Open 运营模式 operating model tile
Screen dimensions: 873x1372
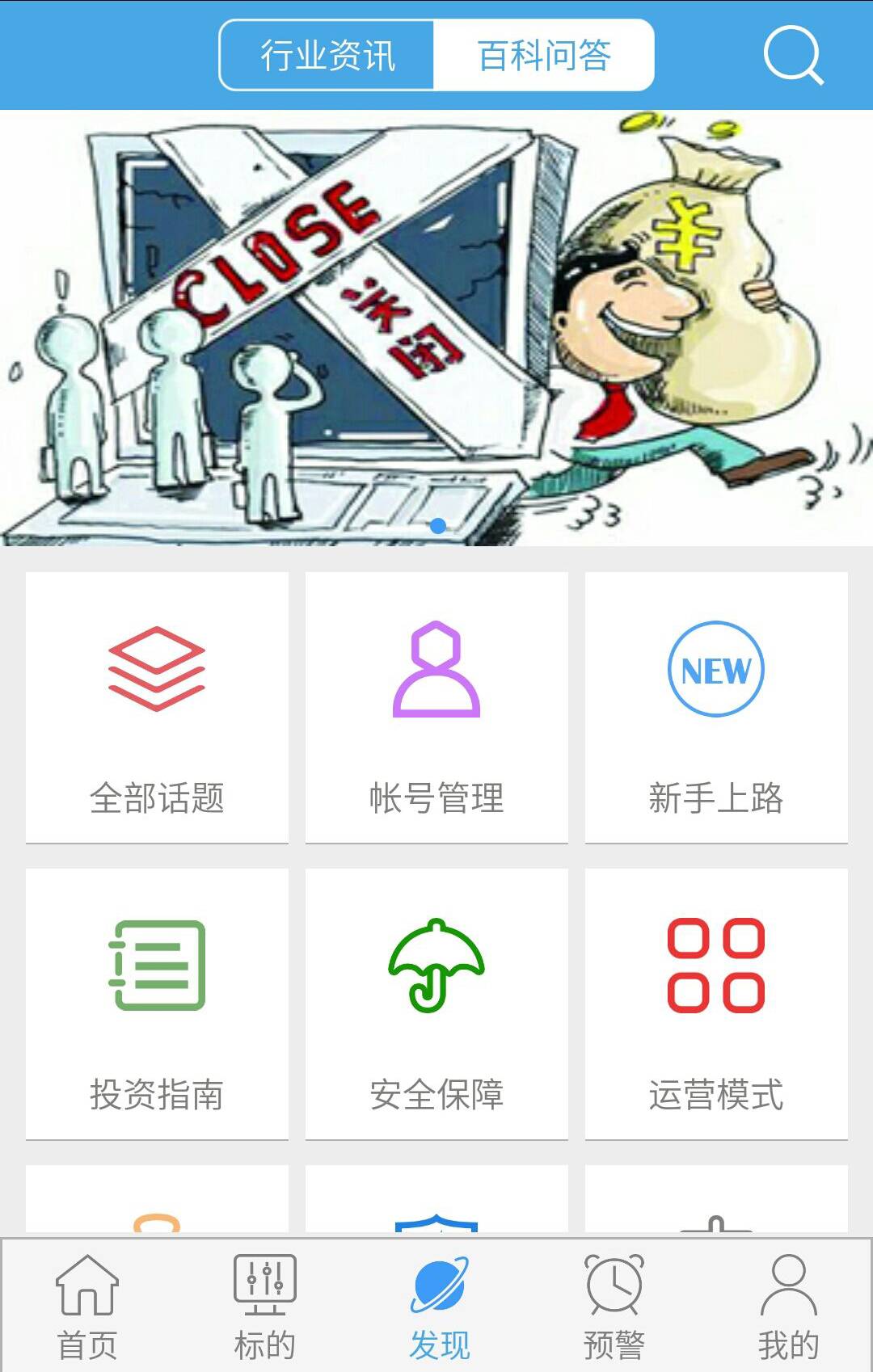(x=716, y=1004)
